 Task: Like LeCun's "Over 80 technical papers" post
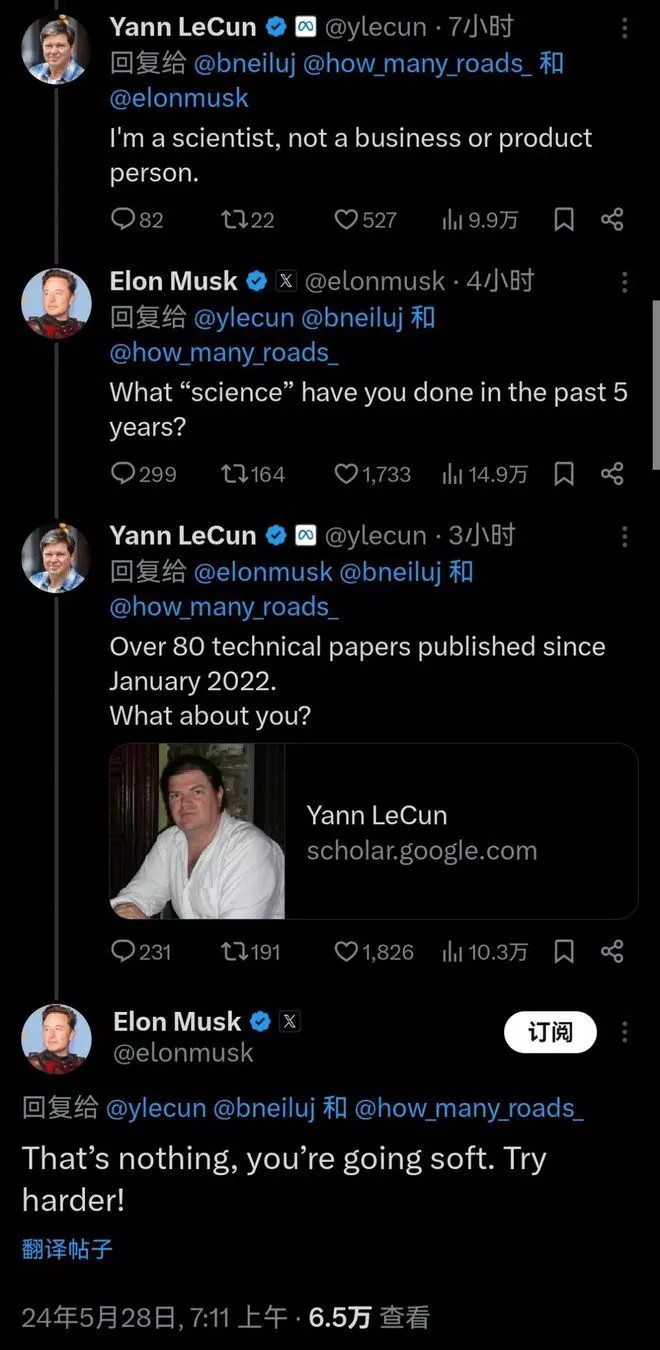coord(373,951)
